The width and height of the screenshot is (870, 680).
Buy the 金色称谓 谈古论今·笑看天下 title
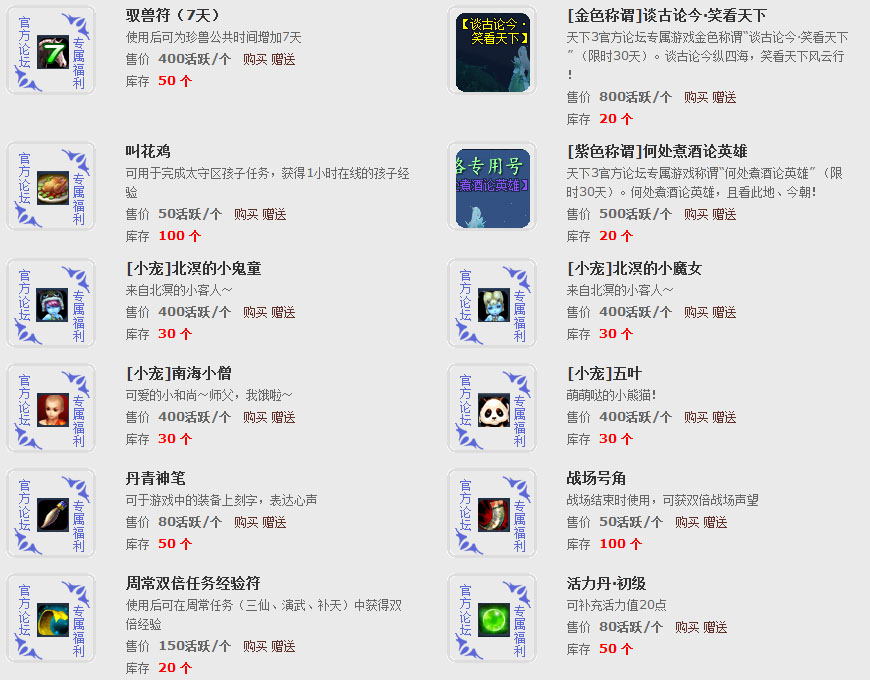(696, 97)
